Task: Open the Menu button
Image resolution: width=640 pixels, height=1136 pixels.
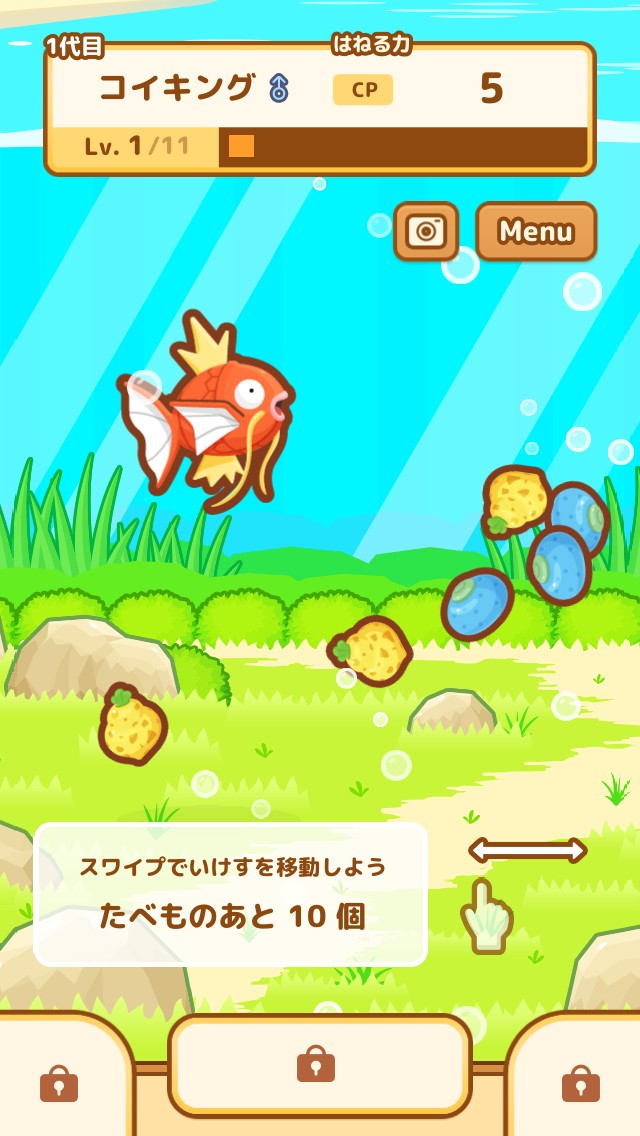Action: (536, 231)
